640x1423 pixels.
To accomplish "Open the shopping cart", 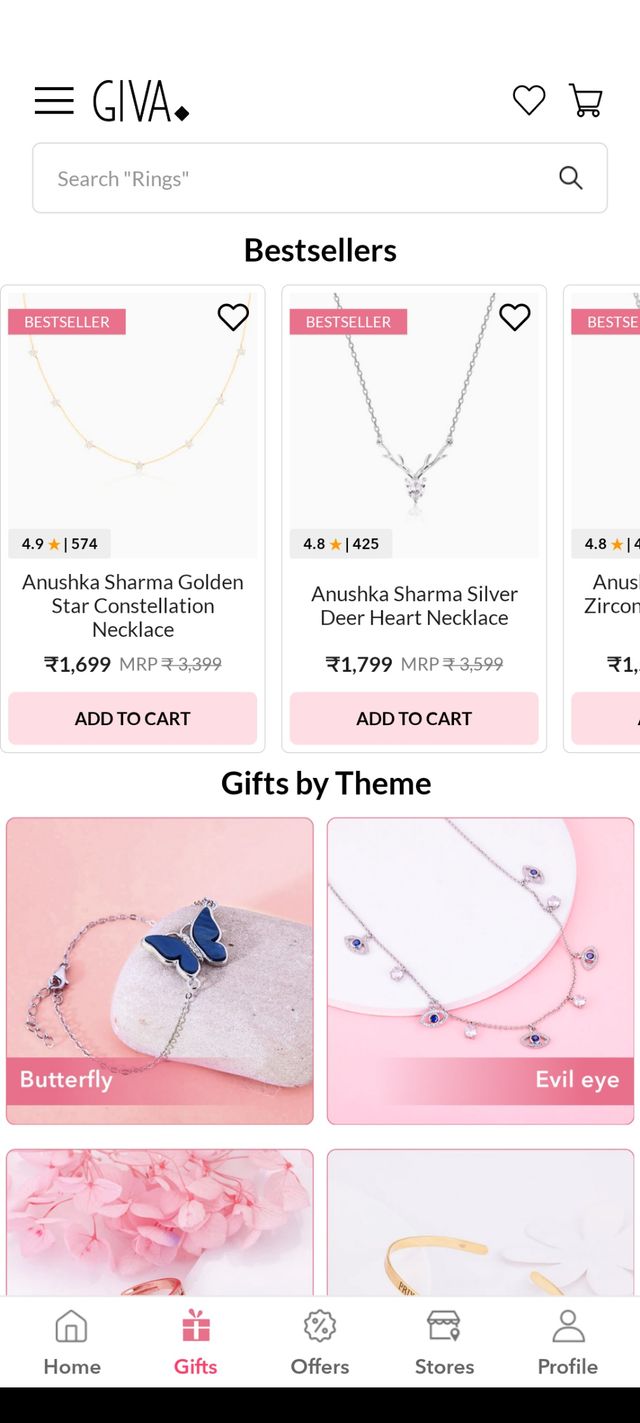I will [x=586, y=101].
